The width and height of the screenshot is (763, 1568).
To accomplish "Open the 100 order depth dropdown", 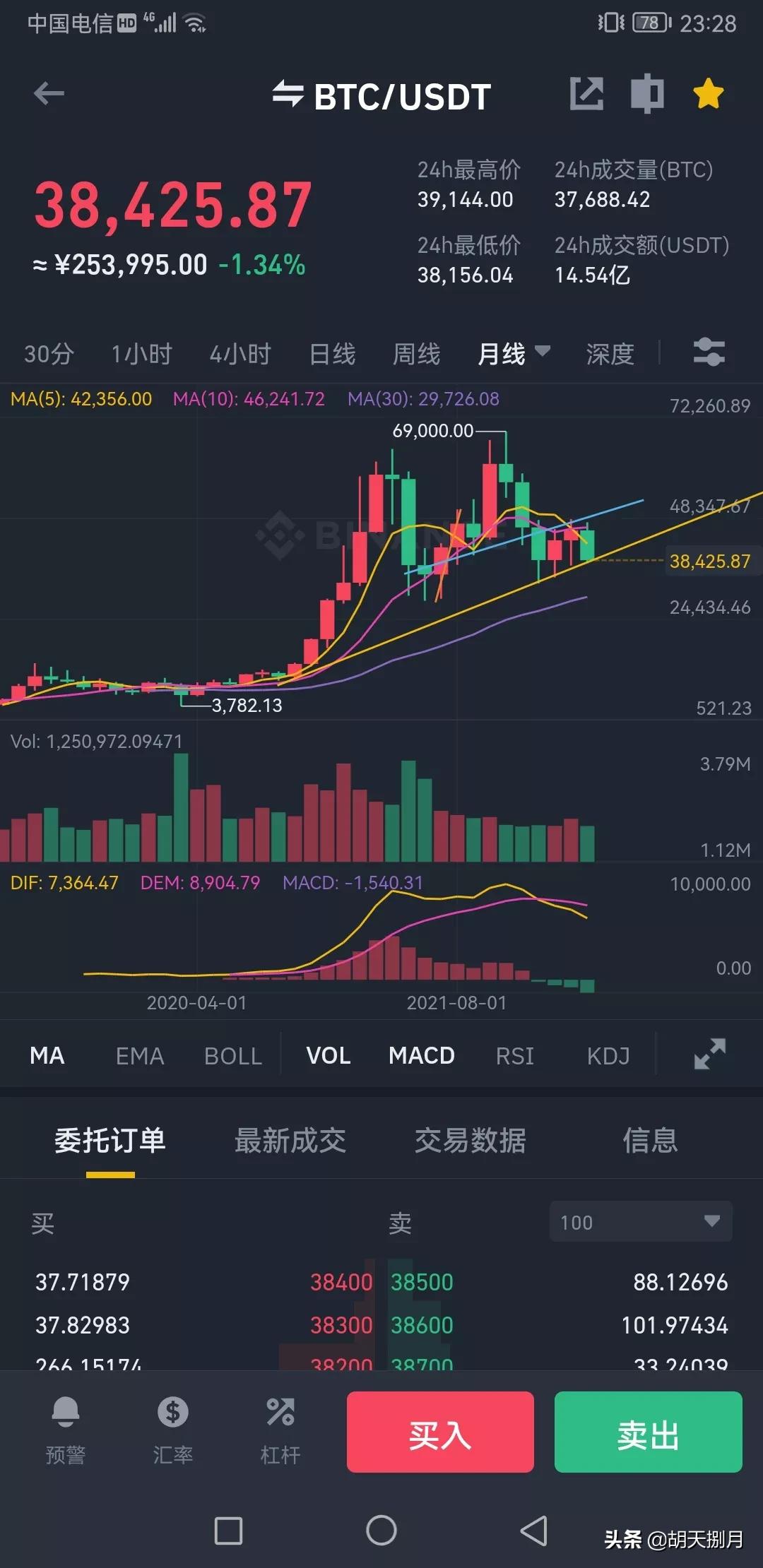I will click(x=639, y=1221).
